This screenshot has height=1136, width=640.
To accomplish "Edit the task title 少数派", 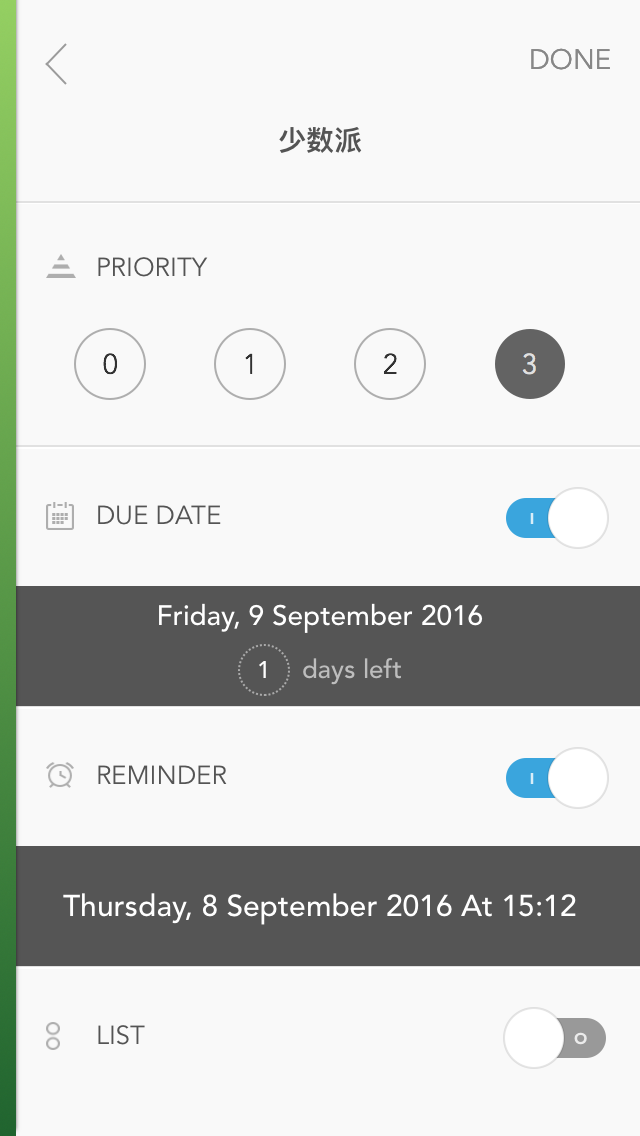I will (320, 141).
